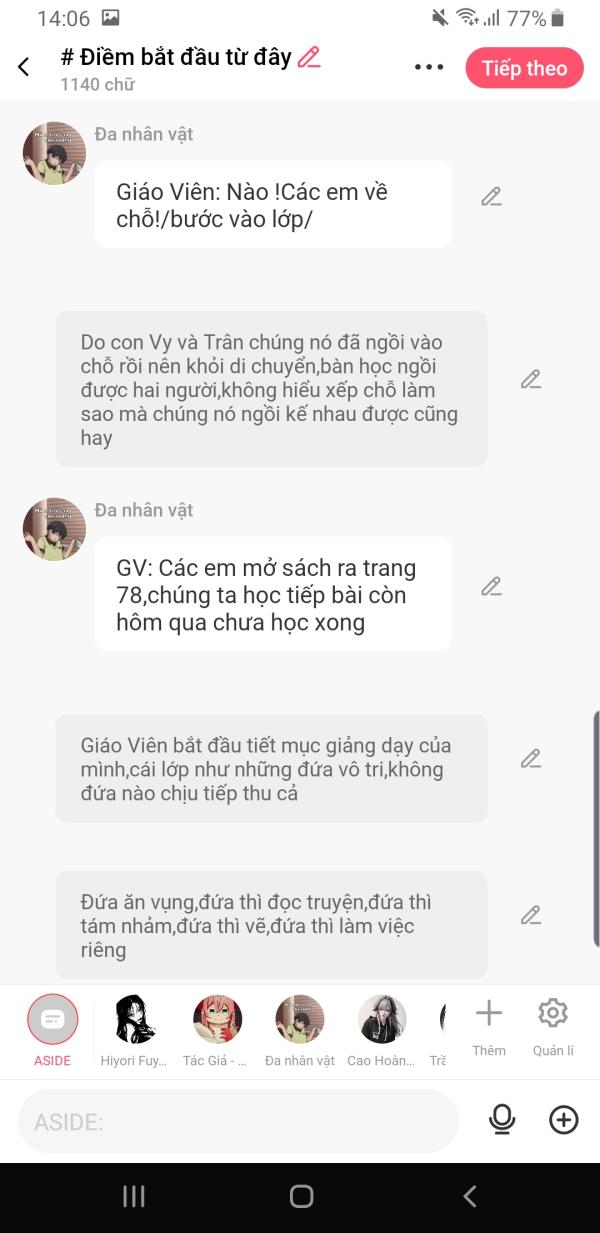Edit the aside starting "Do con Vy và Trân"
This screenshot has width=600, height=1233.
pos(531,379)
